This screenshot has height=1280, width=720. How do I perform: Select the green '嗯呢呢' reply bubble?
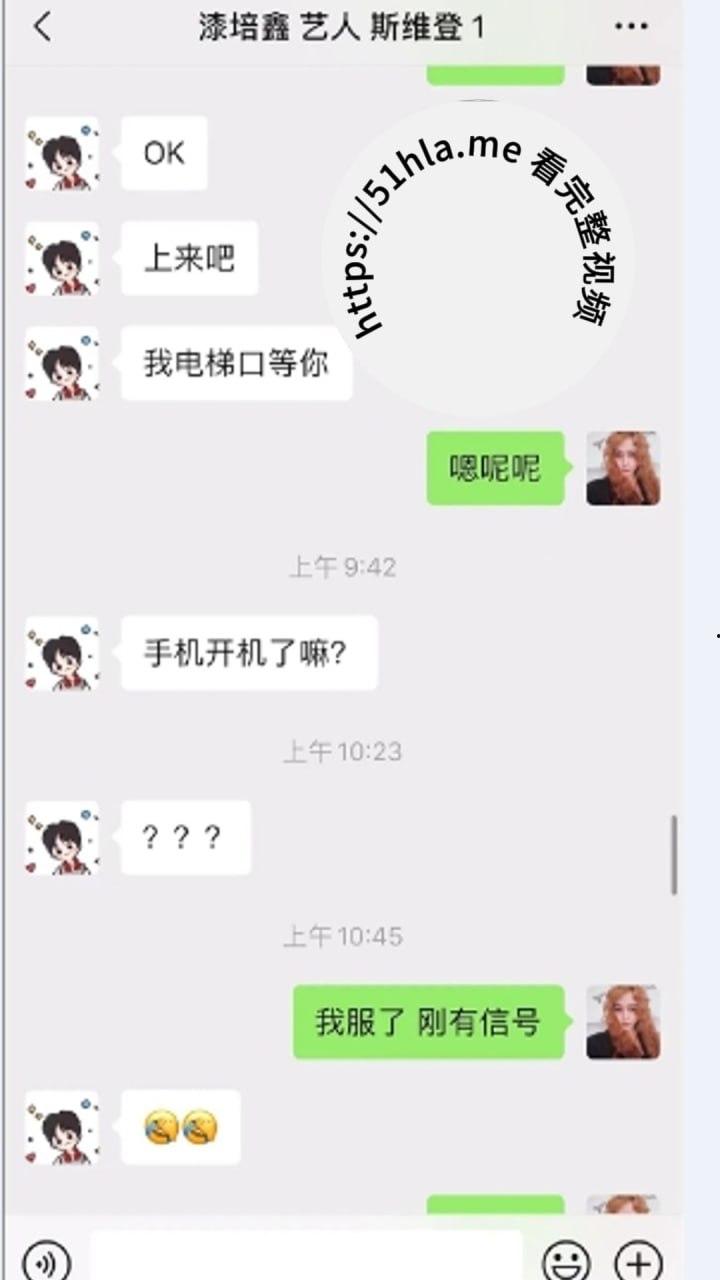(494, 469)
